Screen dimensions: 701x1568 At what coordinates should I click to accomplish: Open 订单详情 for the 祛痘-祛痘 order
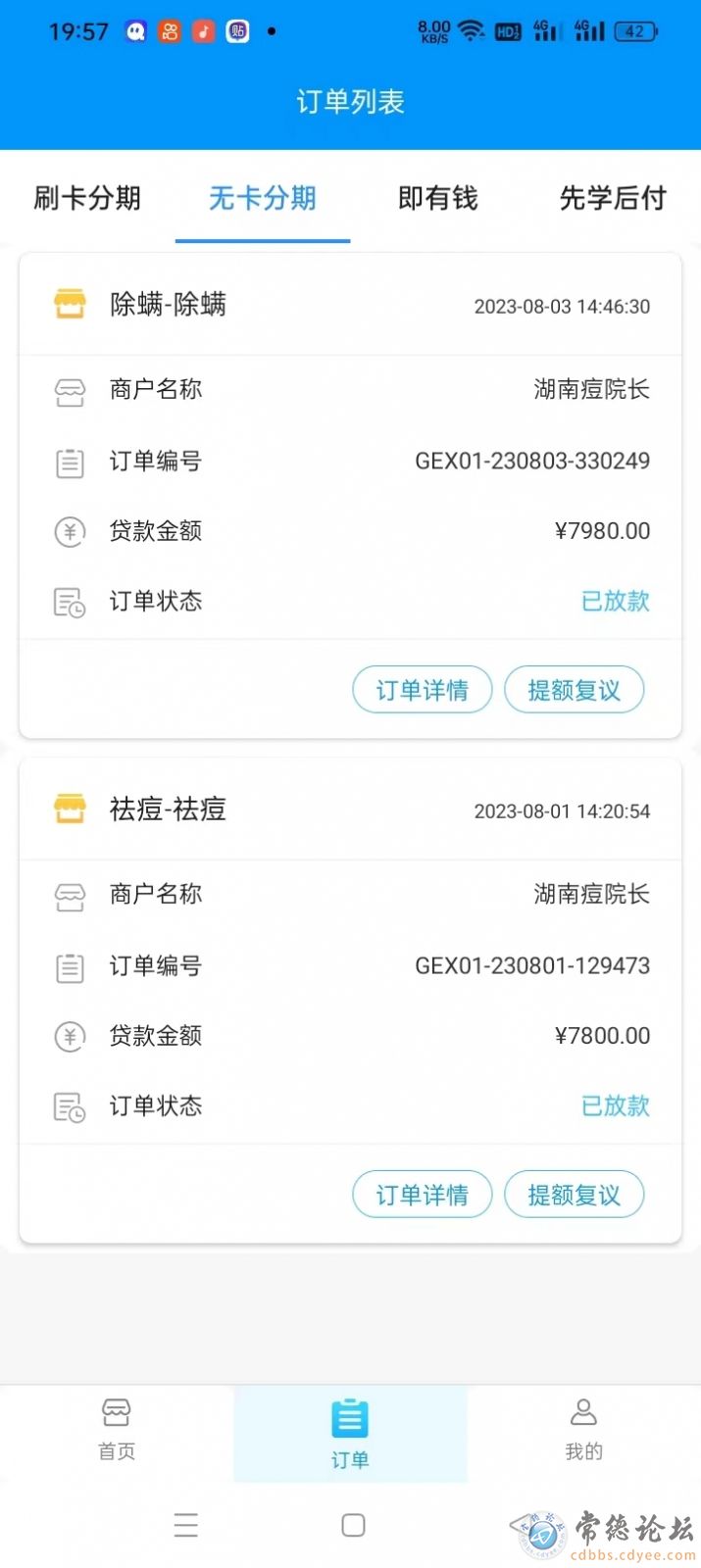click(423, 1195)
